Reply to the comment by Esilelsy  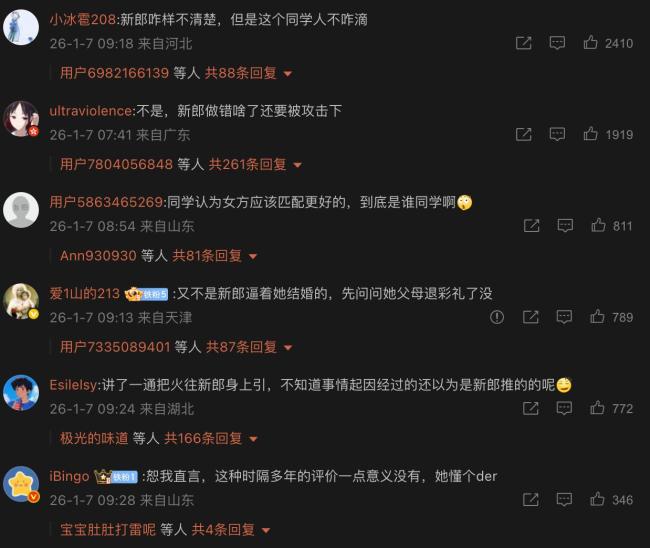tap(565, 408)
